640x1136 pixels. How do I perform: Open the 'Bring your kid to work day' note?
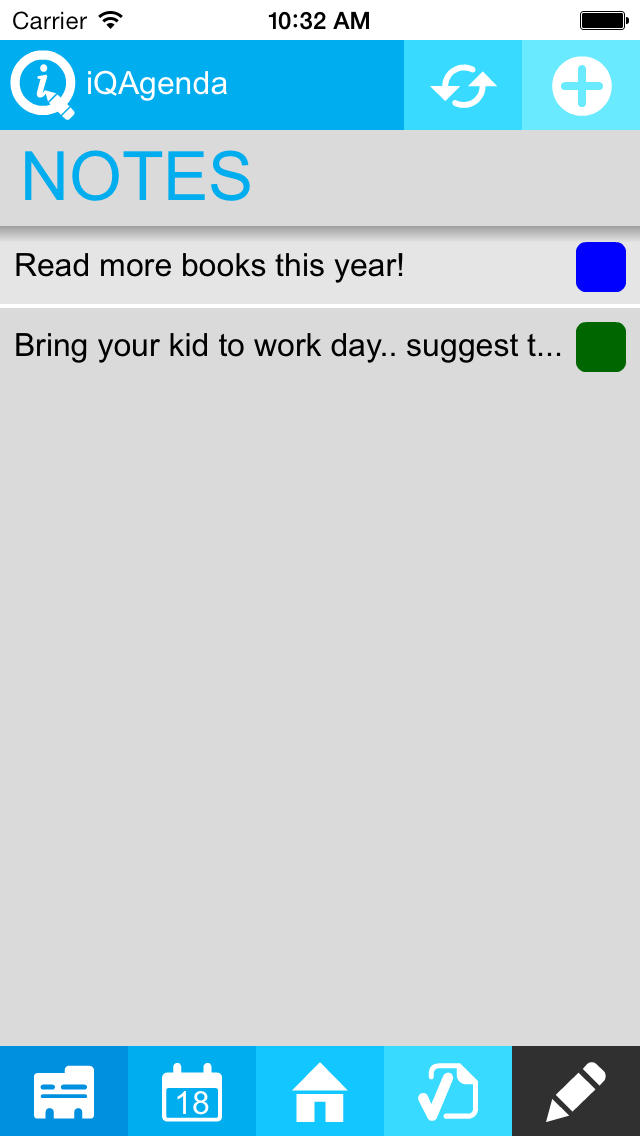click(288, 346)
